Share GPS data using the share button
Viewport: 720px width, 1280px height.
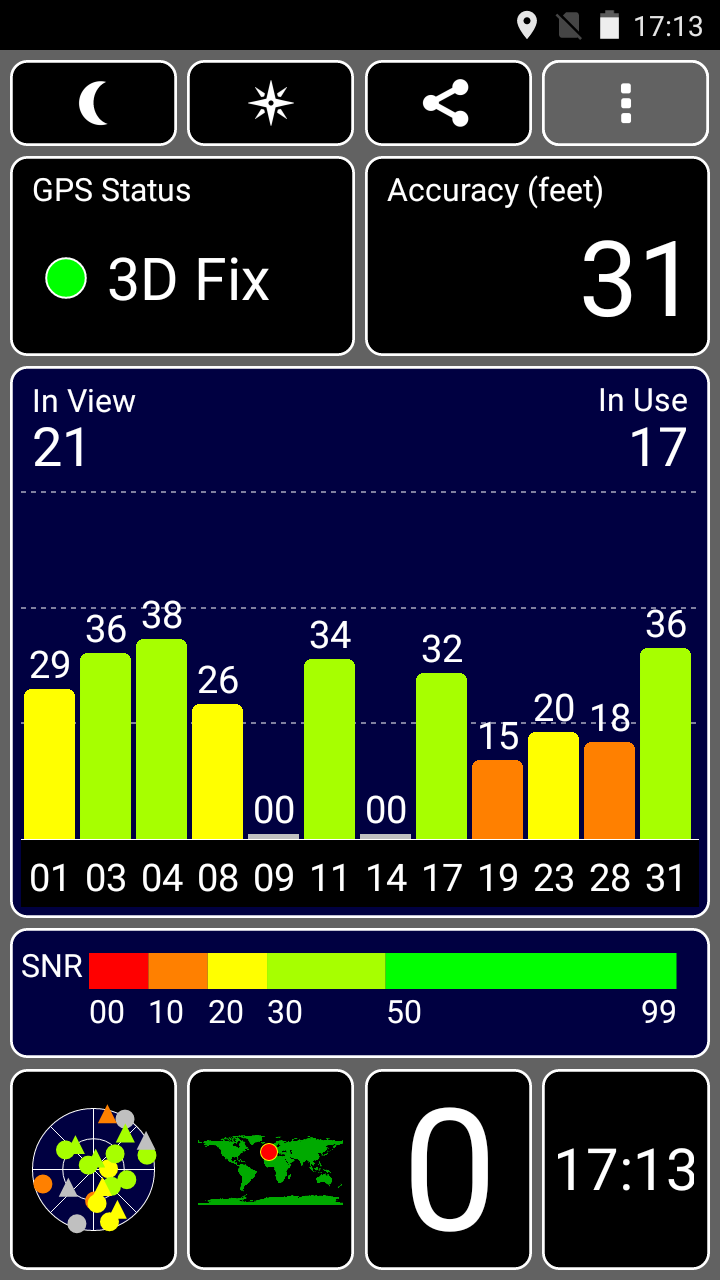coord(448,103)
